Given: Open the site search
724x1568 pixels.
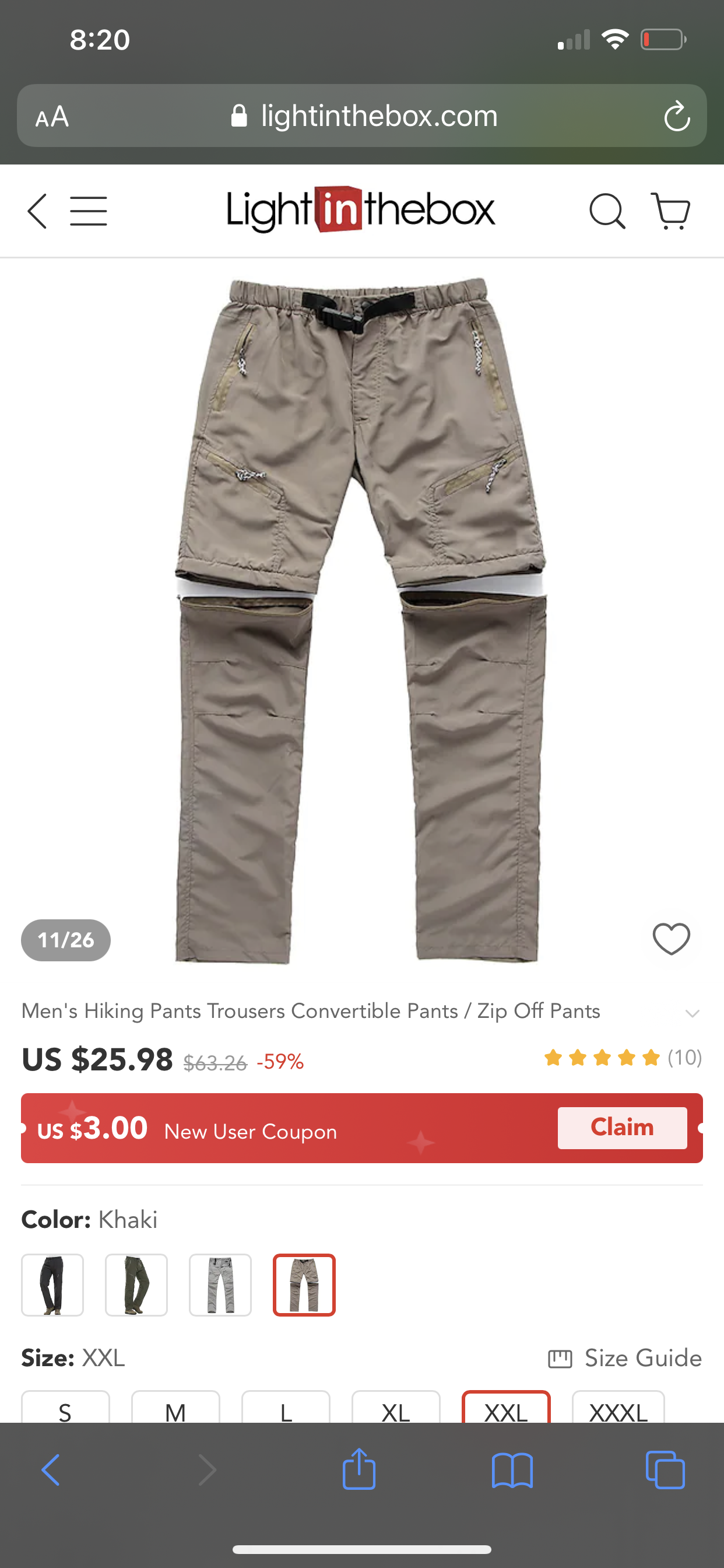Looking at the screenshot, I should point(607,211).
